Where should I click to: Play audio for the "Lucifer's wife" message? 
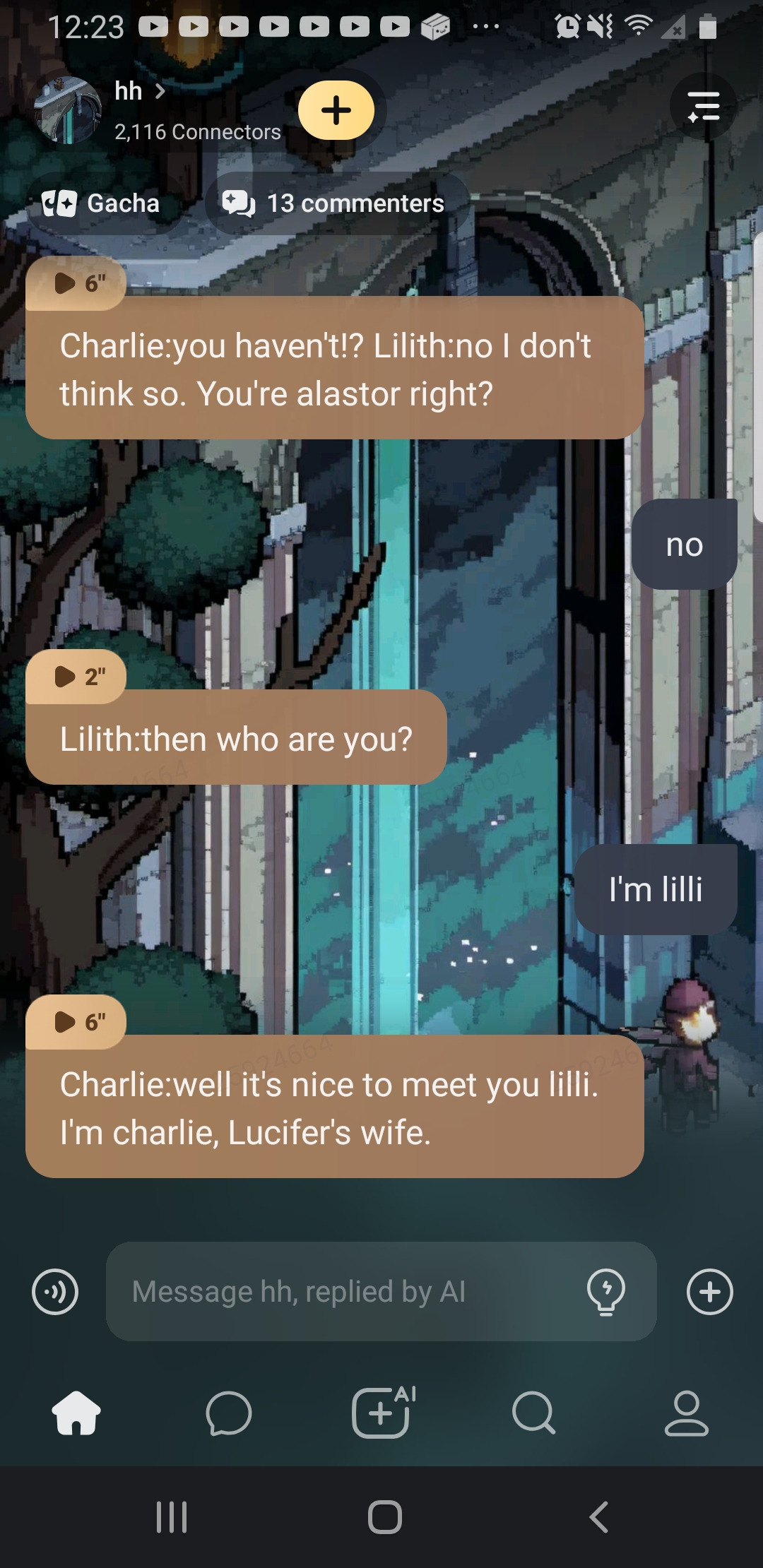point(76,1022)
